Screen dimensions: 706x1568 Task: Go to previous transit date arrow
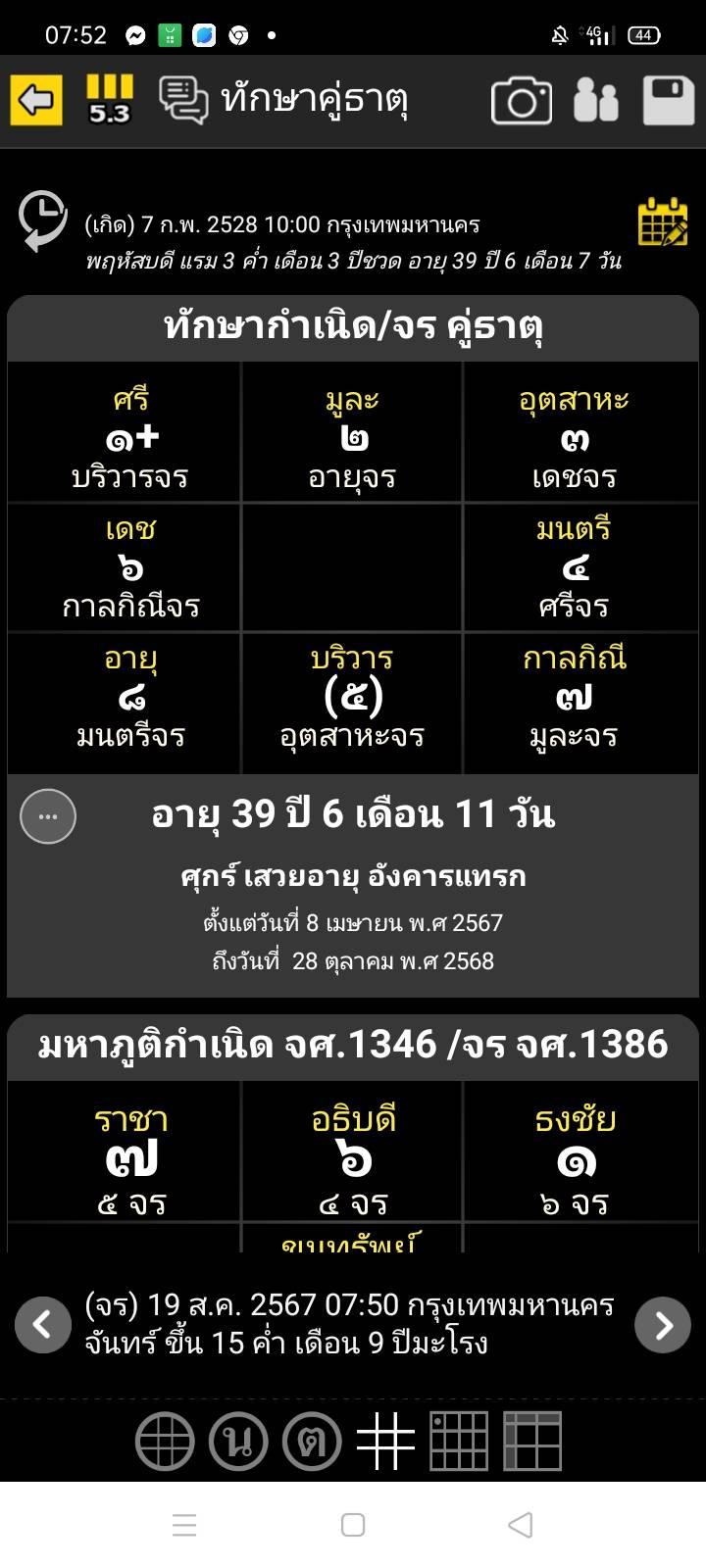[x=43, y=1325]
